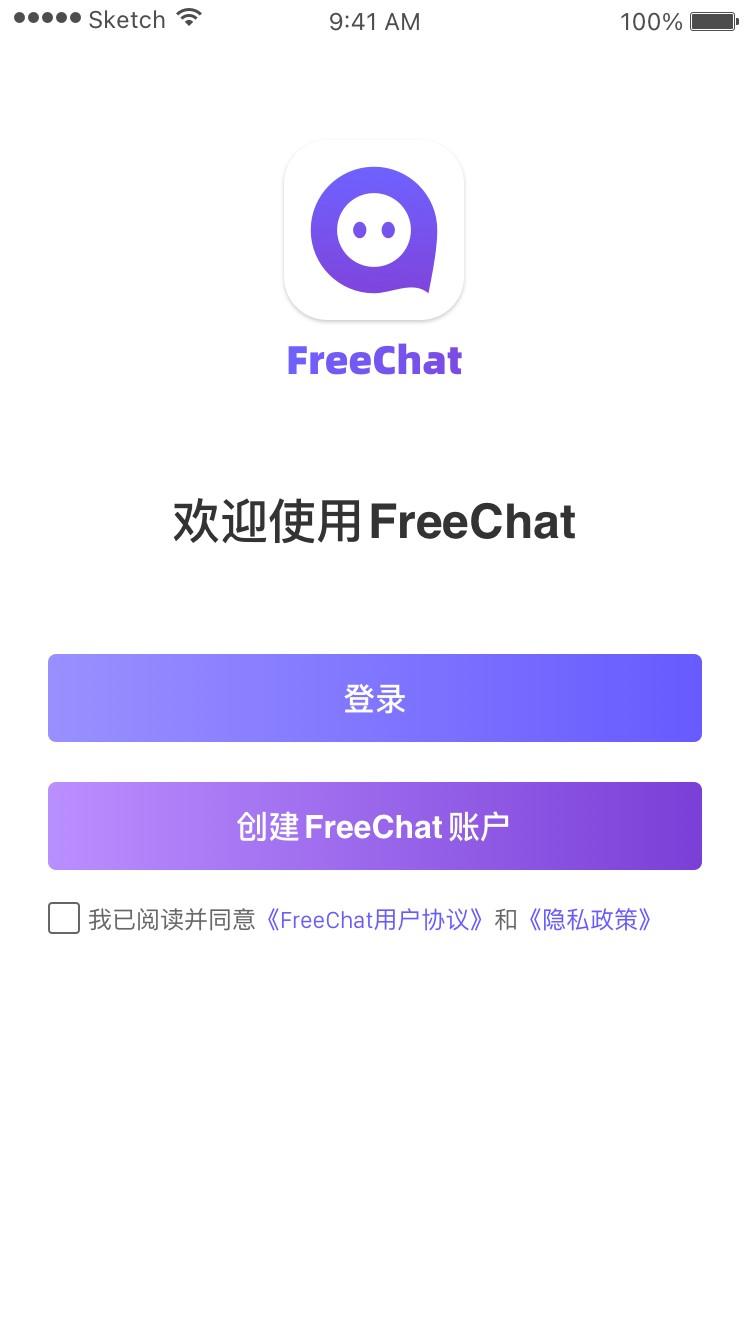Open the 隐私政策 privacy policy link

click(x=589, y=919)
